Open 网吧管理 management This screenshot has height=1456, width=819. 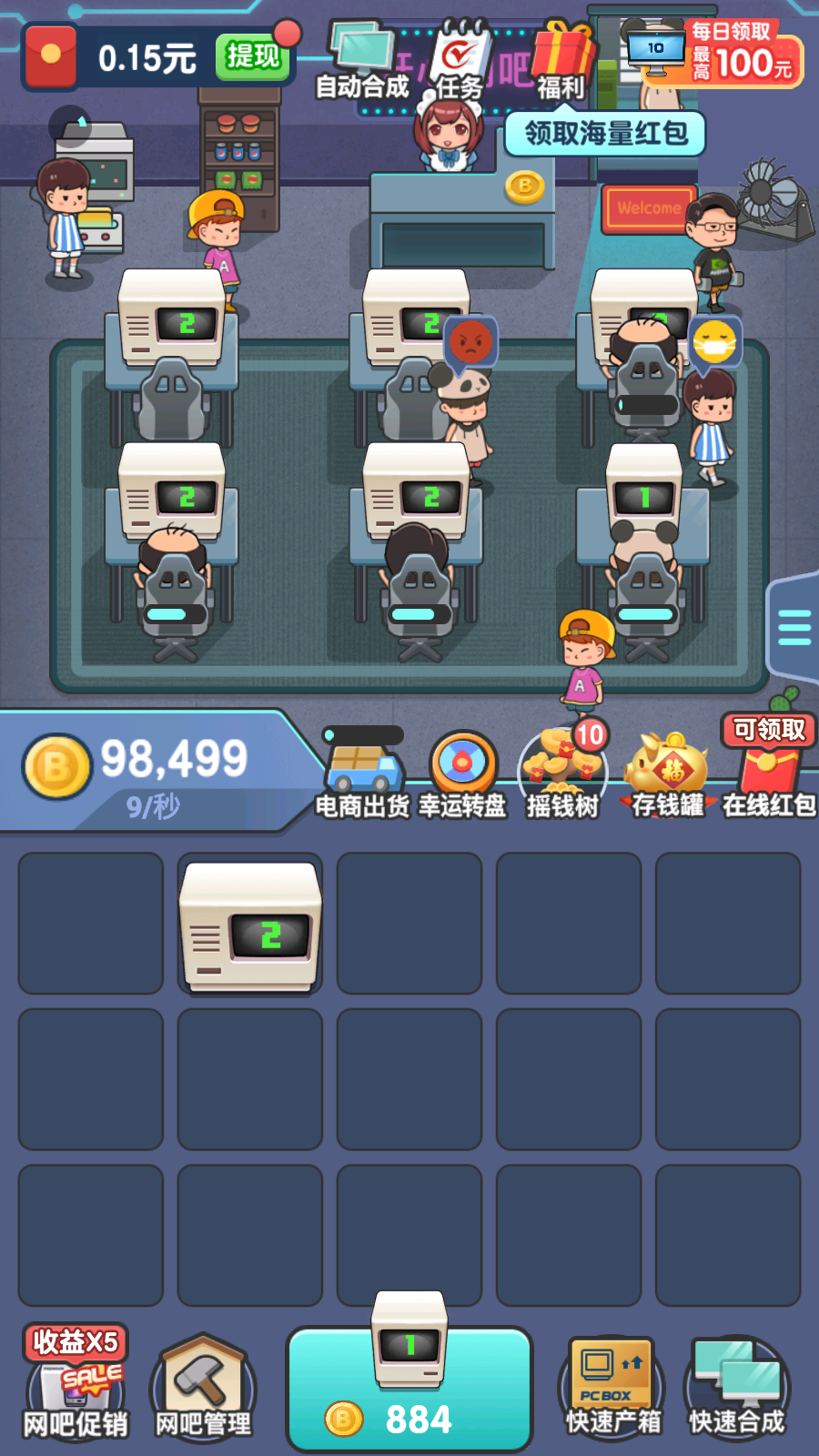[203, 1387]
